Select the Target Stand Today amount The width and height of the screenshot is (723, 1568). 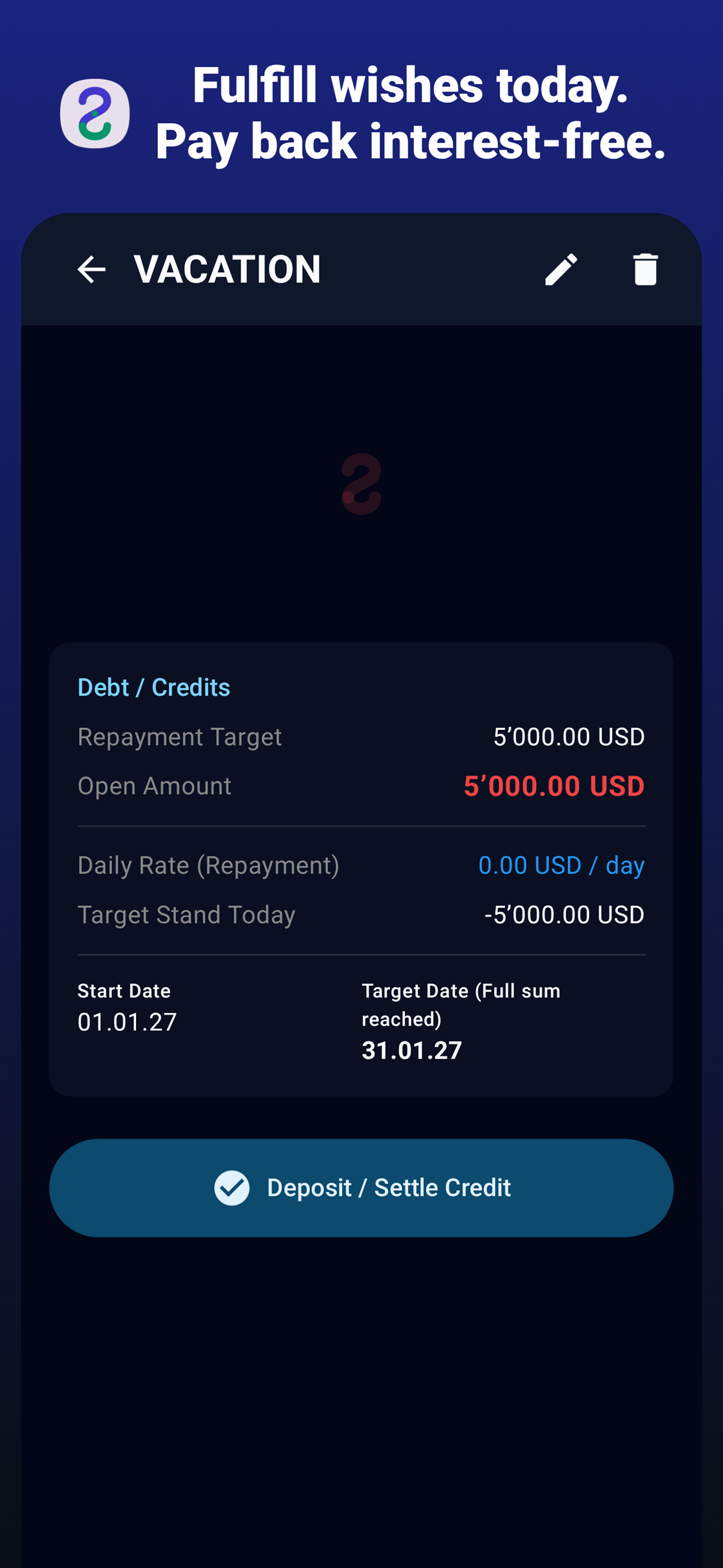(564, 914)
